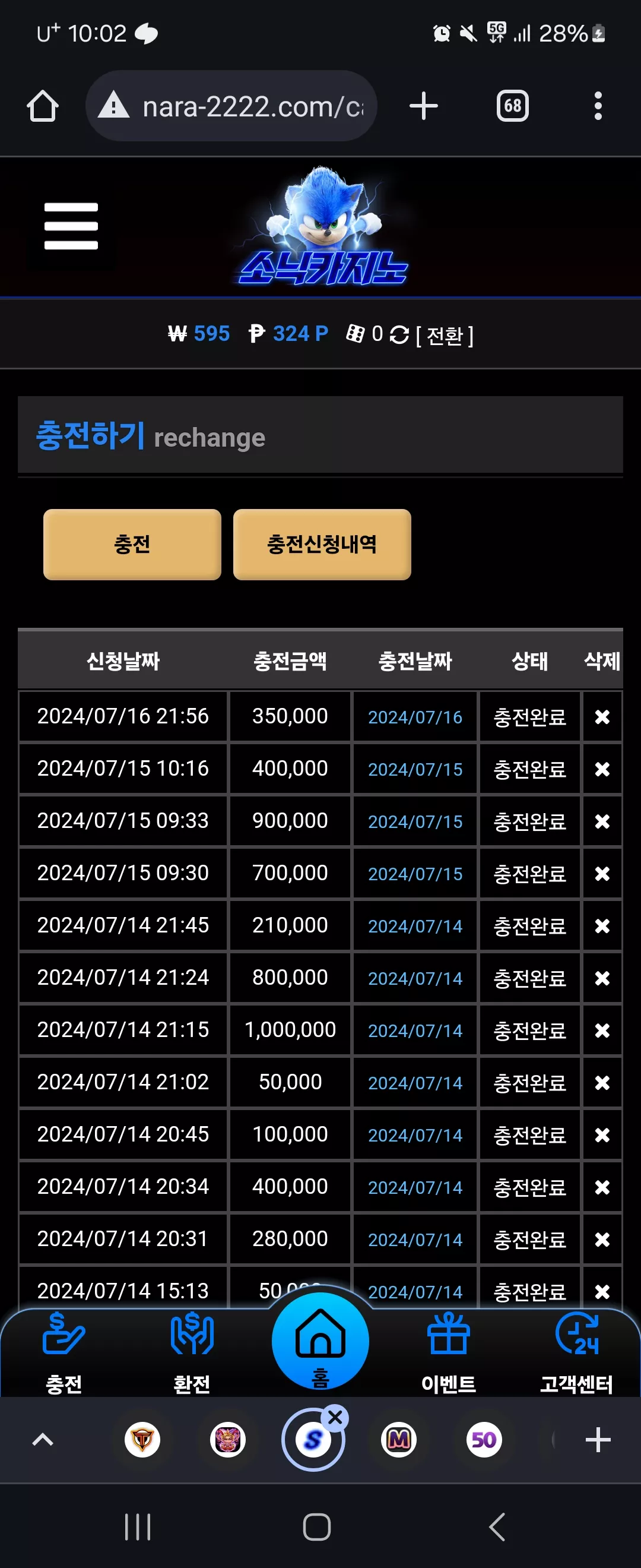Select the gold 충전 button
This screenshot has height=1568, width=641.
point(132,544)
